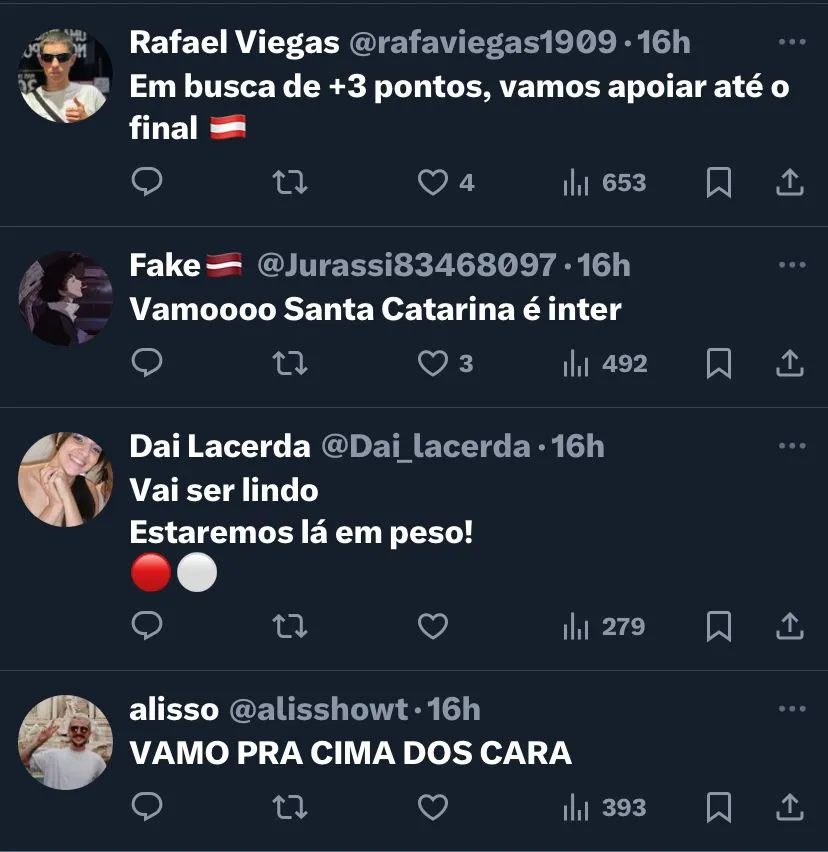Share the tweet from @Jurassi83468097

[790, 364]
